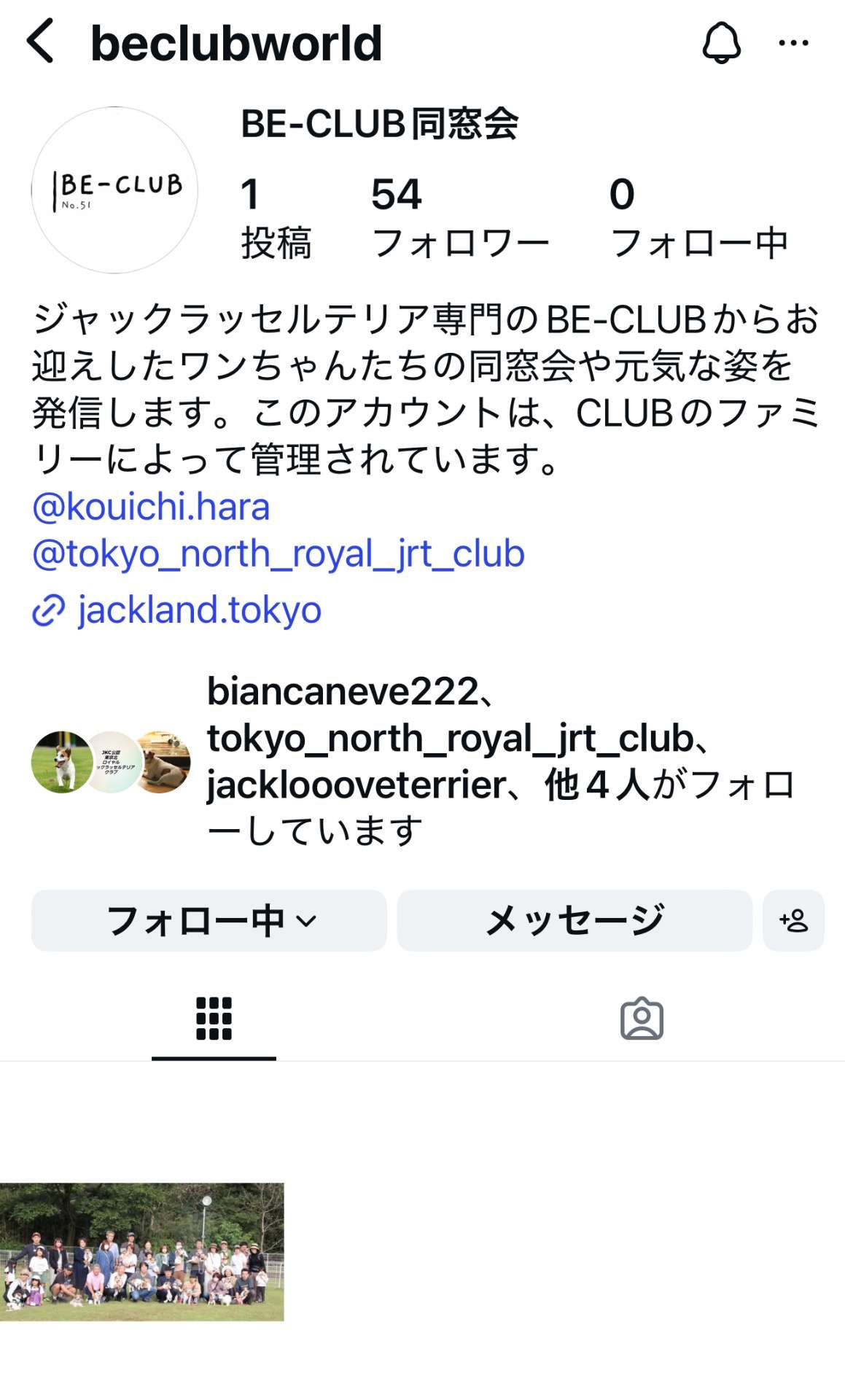845x1400 pixels.
Task: Open the group photo post
Action: pos(141,1251)
